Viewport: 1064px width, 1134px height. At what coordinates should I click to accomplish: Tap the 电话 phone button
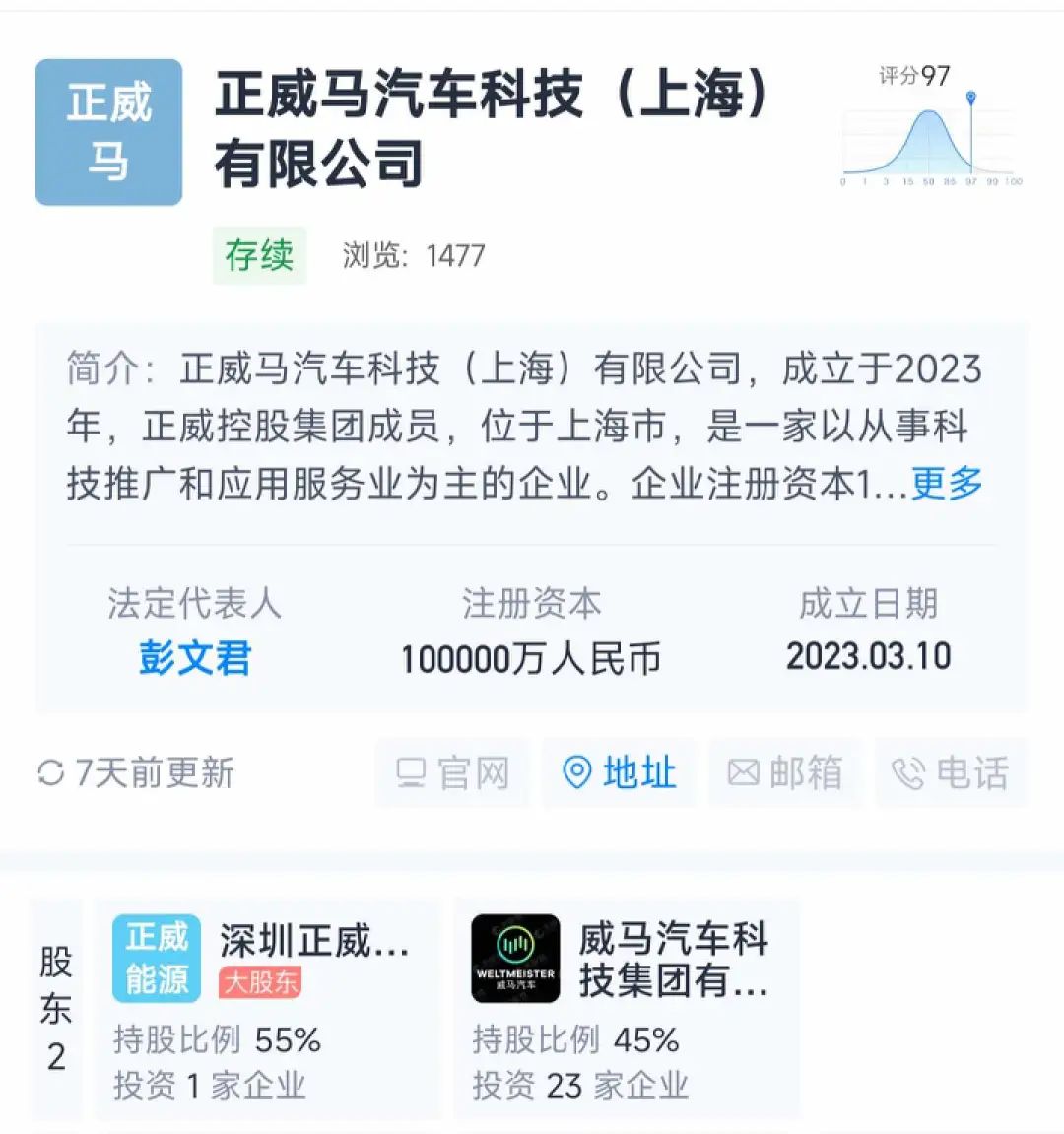[x=951, y=773]
